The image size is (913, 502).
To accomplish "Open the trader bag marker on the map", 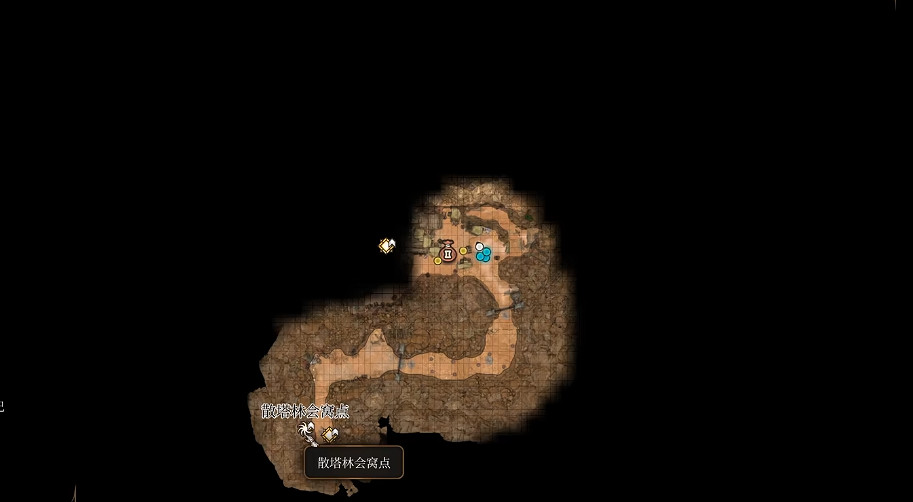I will (448, 253).
